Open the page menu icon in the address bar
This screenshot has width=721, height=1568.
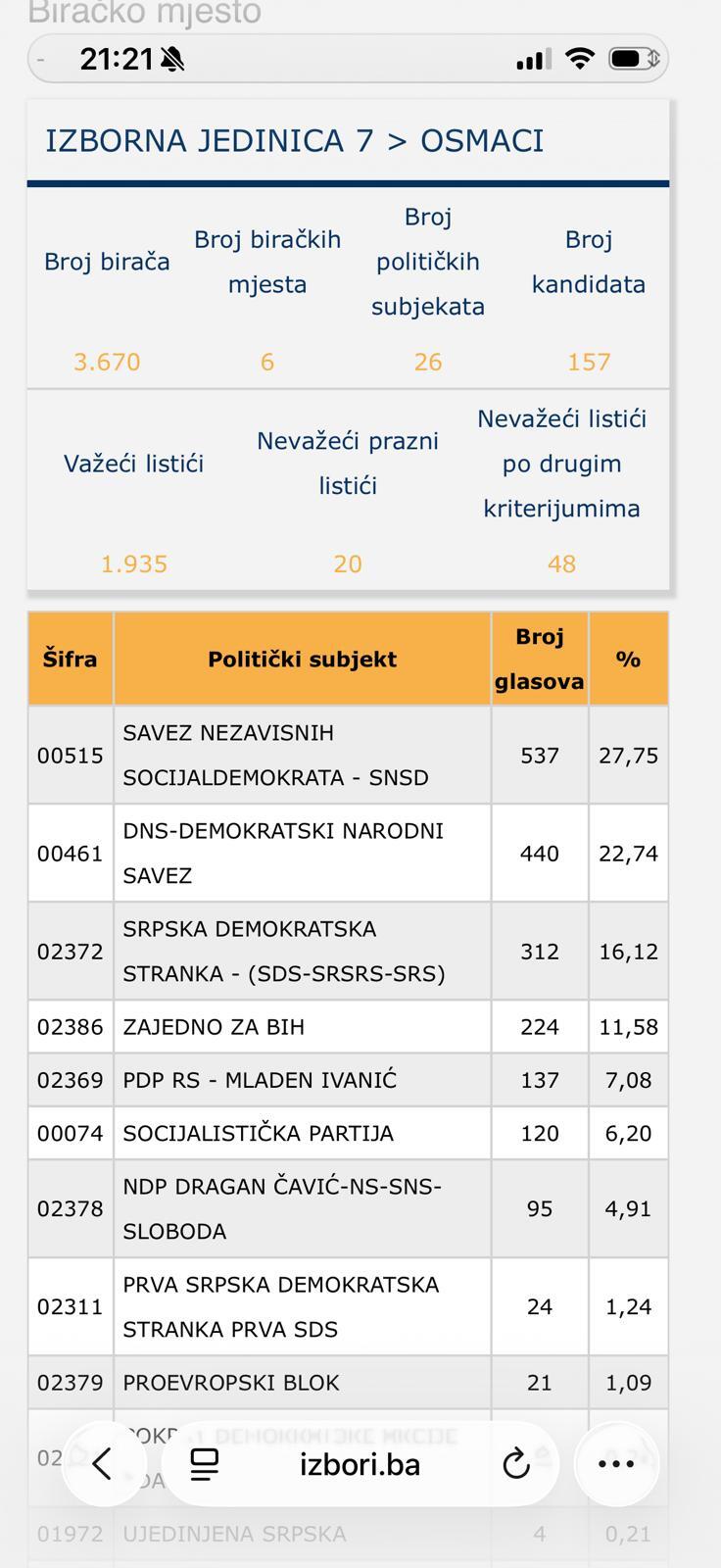[x=205, y=1464]
